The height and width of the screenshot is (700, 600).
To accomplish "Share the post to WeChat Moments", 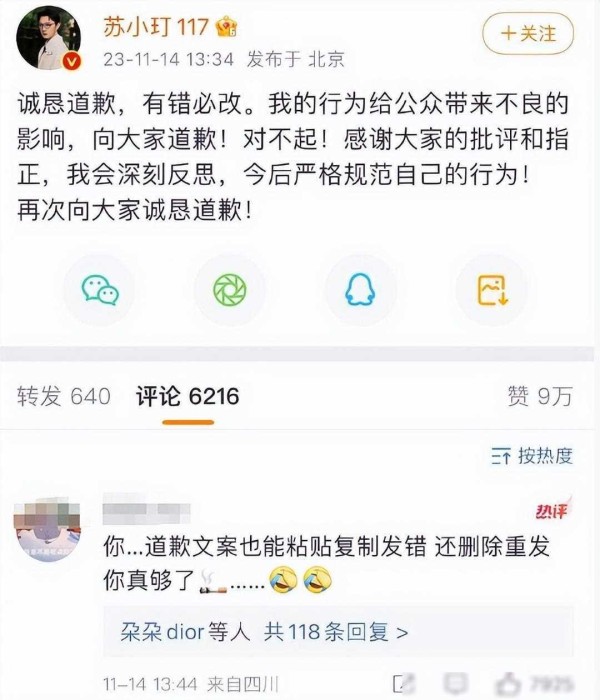I will coord(229,289).
